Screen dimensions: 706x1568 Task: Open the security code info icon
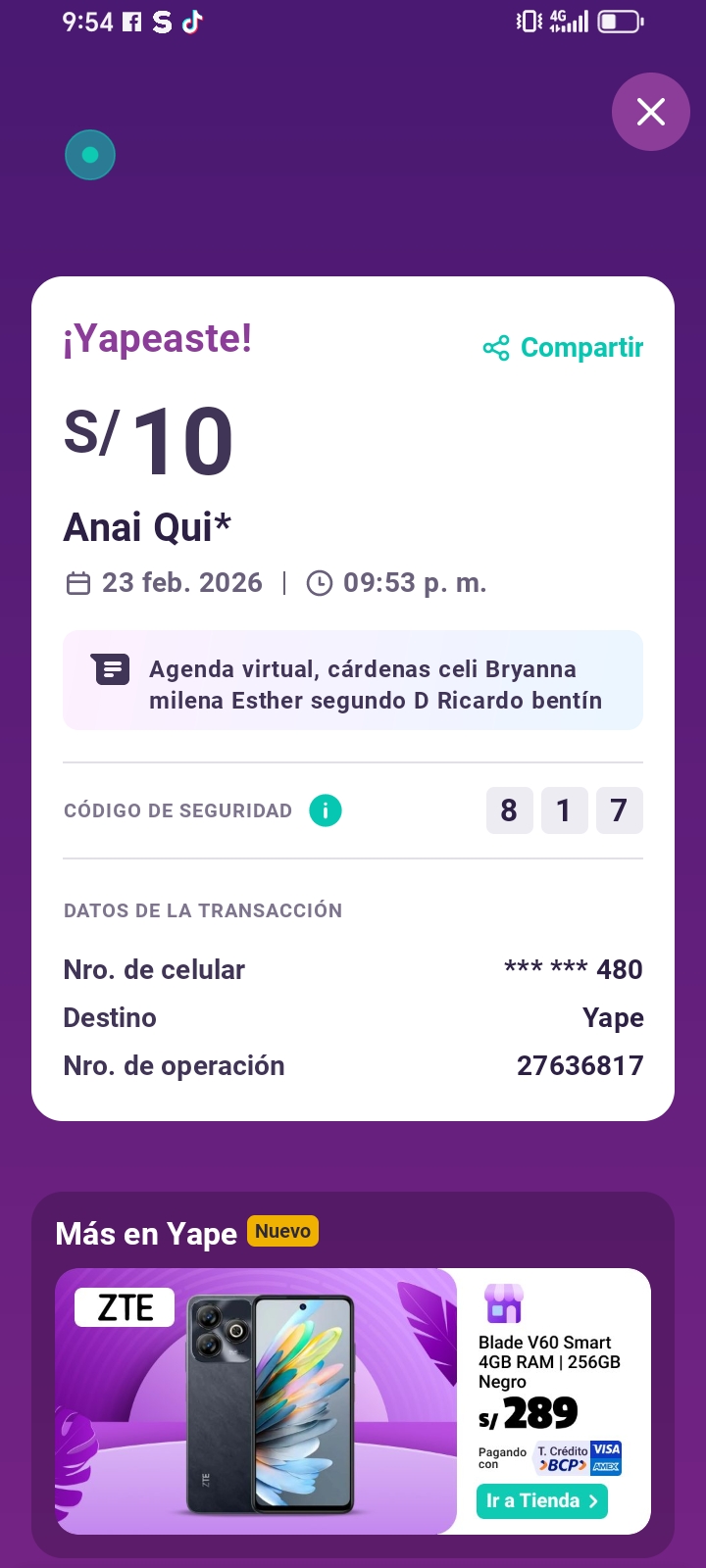pyautogui.click(x=326, y=810)
